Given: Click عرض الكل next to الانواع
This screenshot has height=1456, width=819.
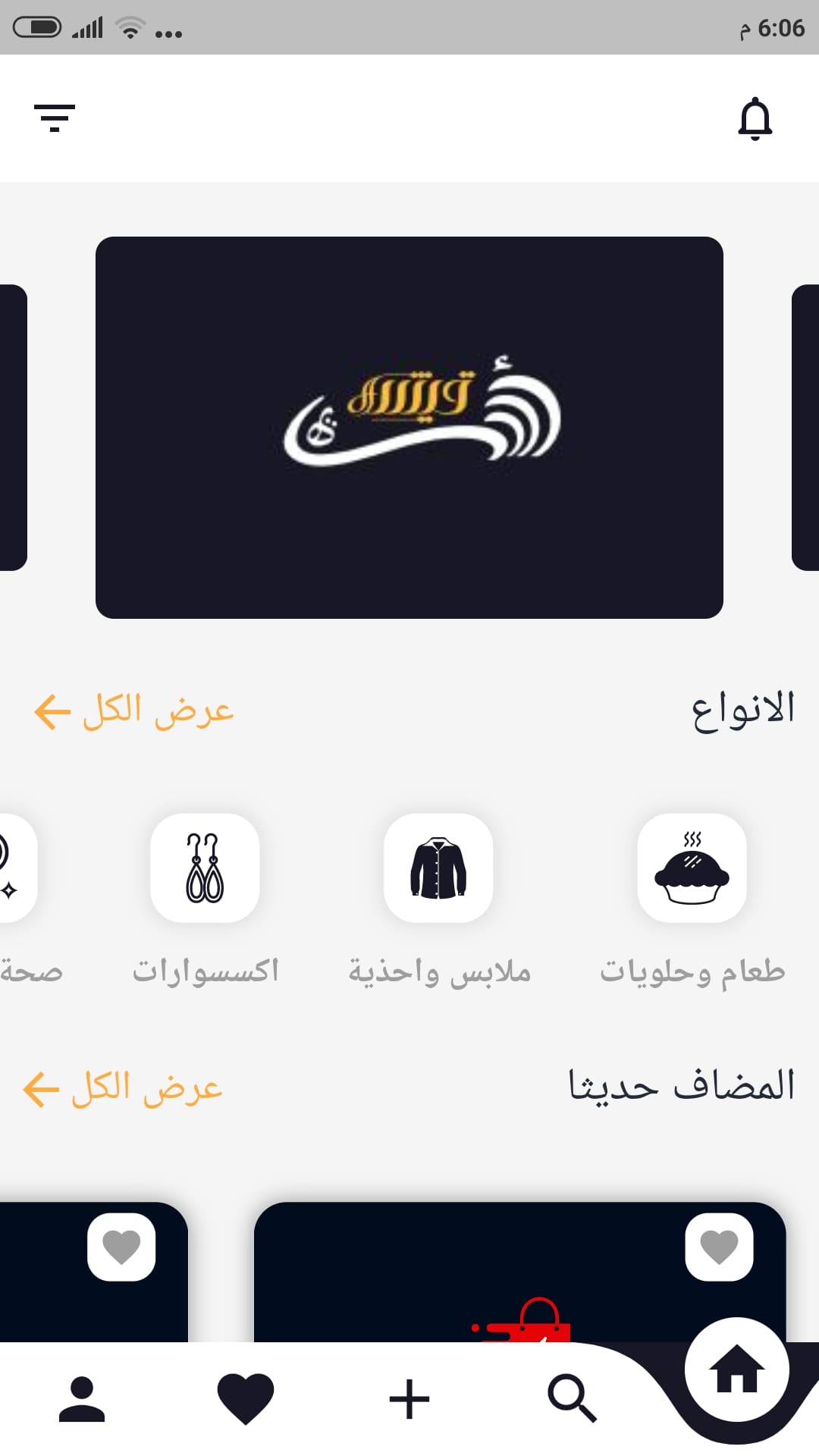Looking at the screenshot, I should pyautogui.click(x=133, y=711).
